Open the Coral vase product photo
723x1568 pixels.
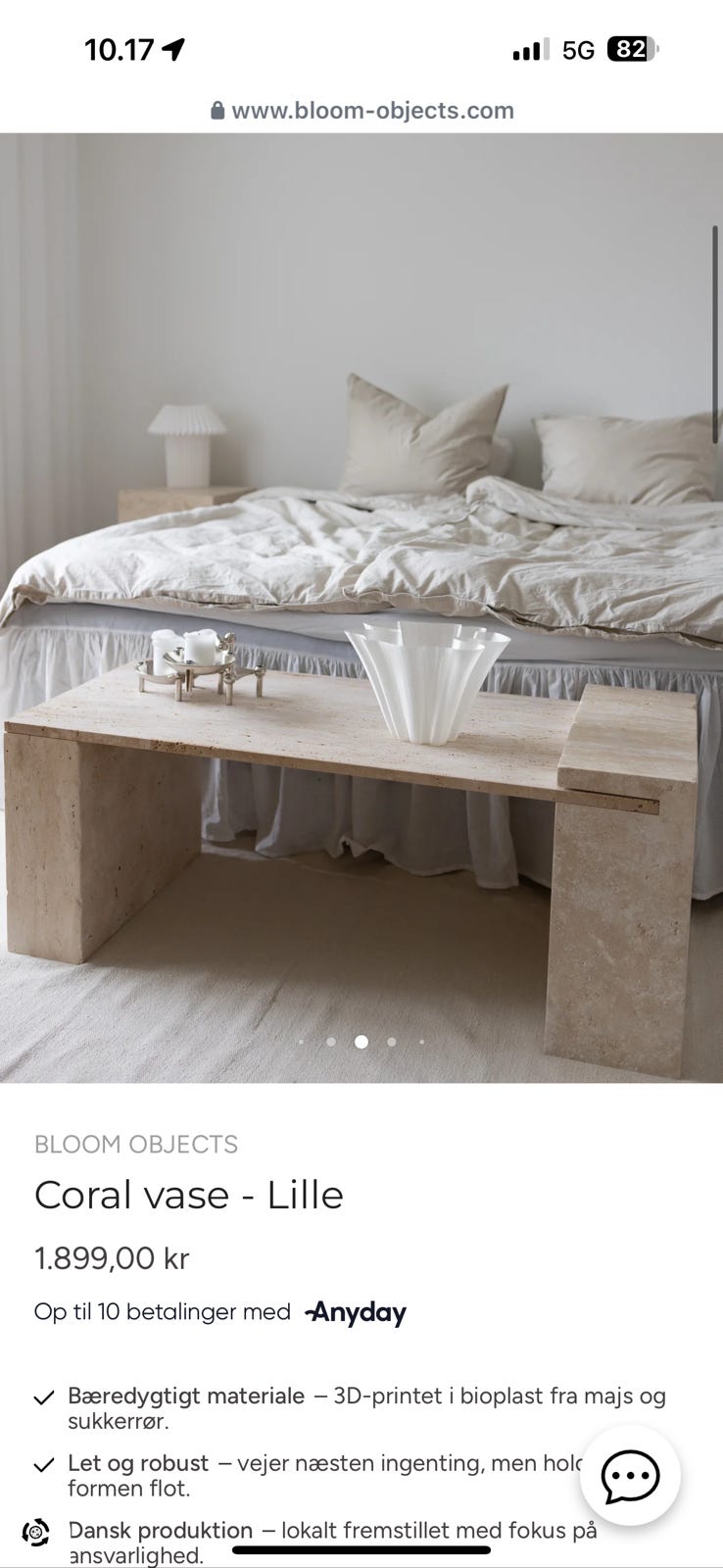tap(361, 608)
